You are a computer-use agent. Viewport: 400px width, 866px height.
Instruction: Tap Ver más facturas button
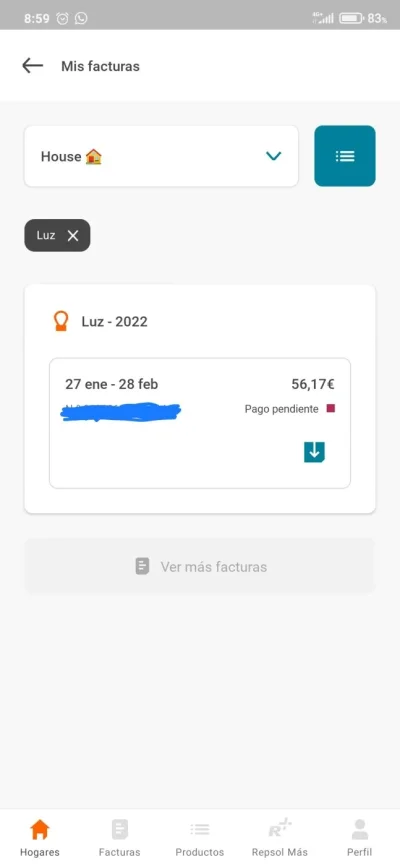click(200, 566)
